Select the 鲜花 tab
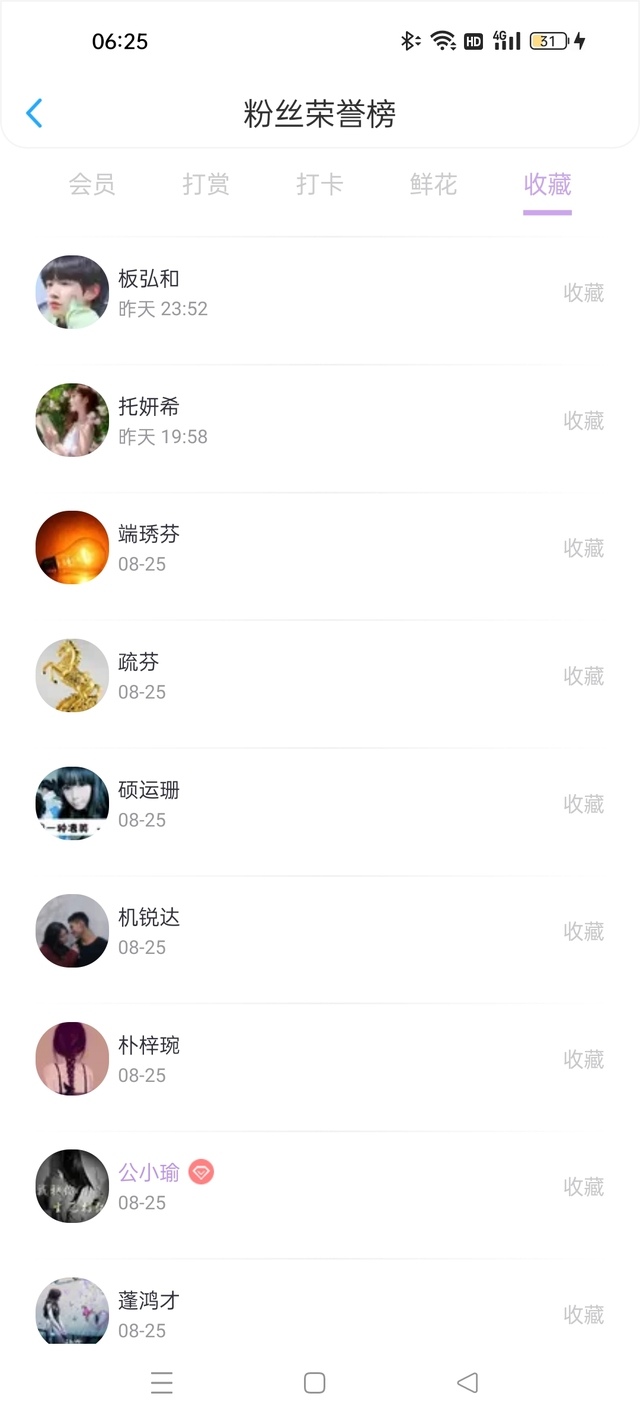Screen dimensions: 640x1422 [x=433, y=184]
